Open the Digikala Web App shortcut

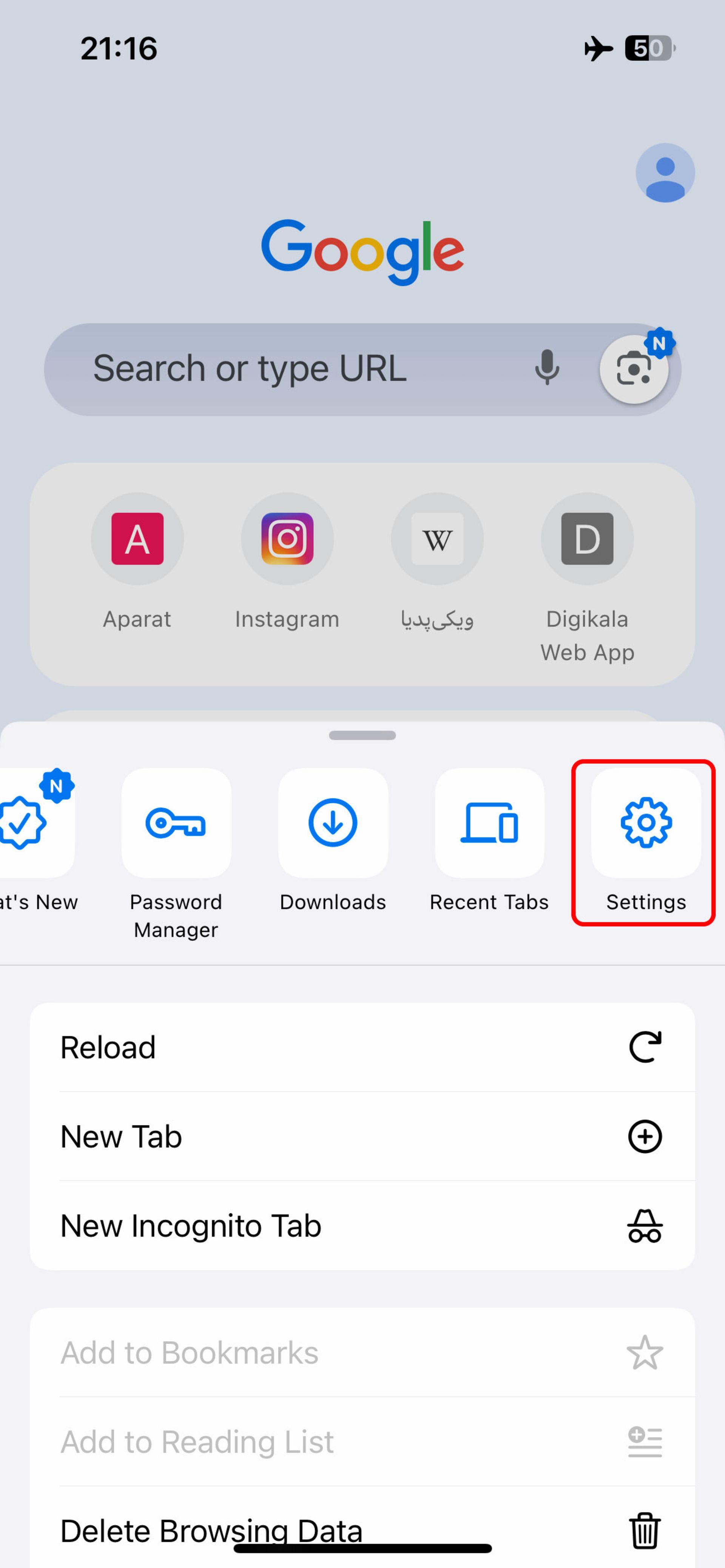pos(587,539)
